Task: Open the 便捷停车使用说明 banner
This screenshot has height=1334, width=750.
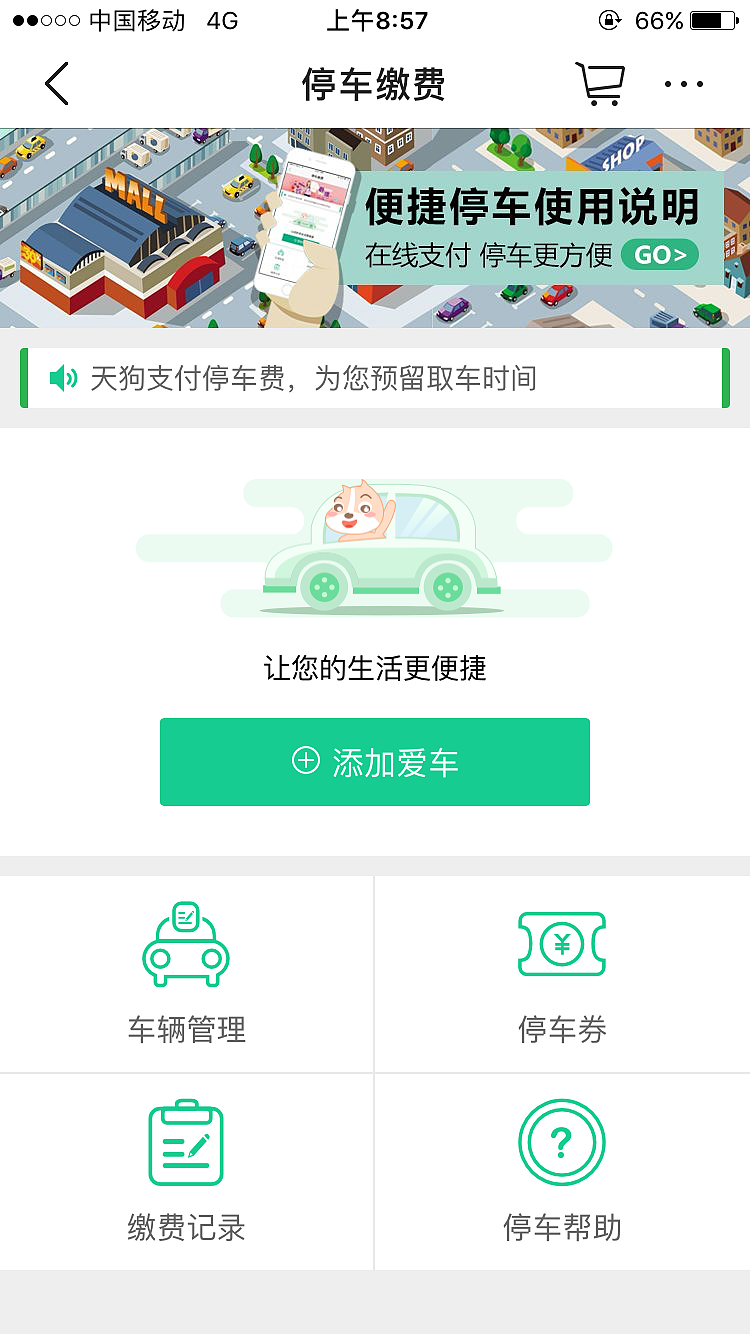Action: 375,227
